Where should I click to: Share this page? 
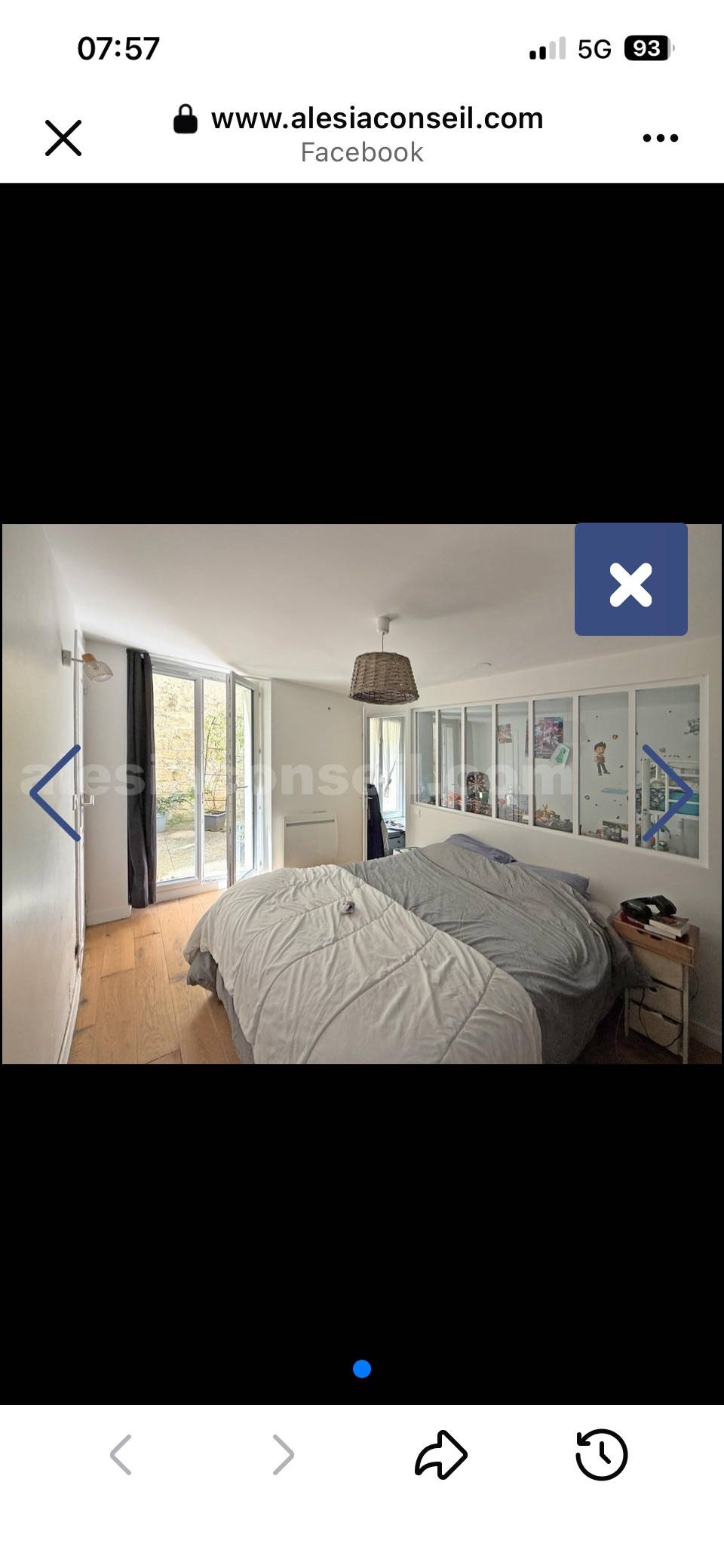[441, 1454]
